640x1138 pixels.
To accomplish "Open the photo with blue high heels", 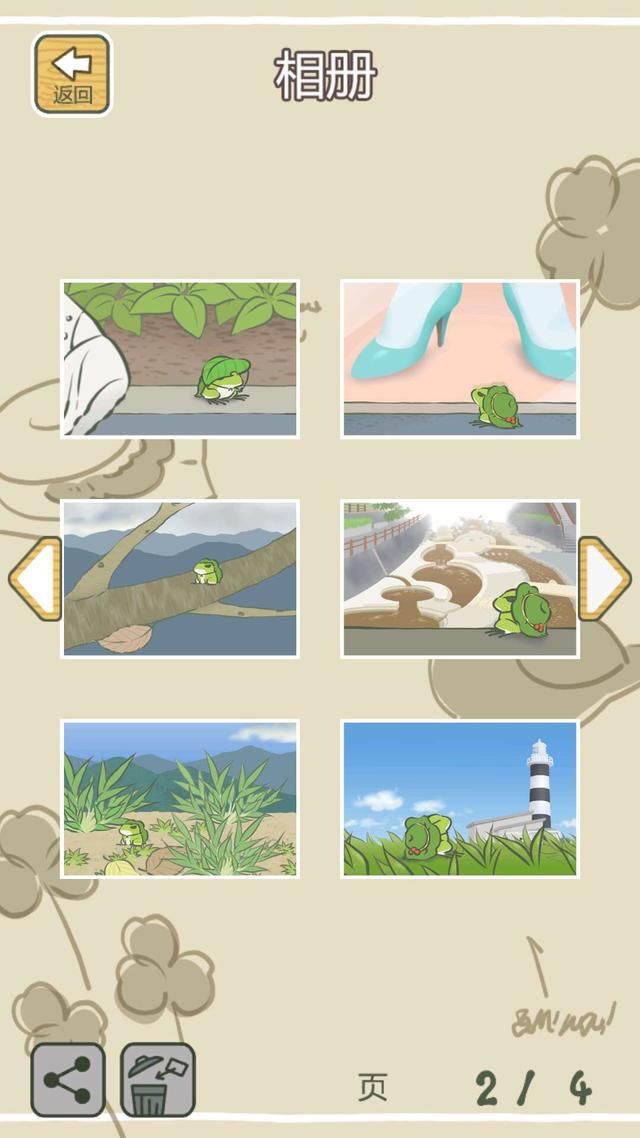I will point(460,359).
